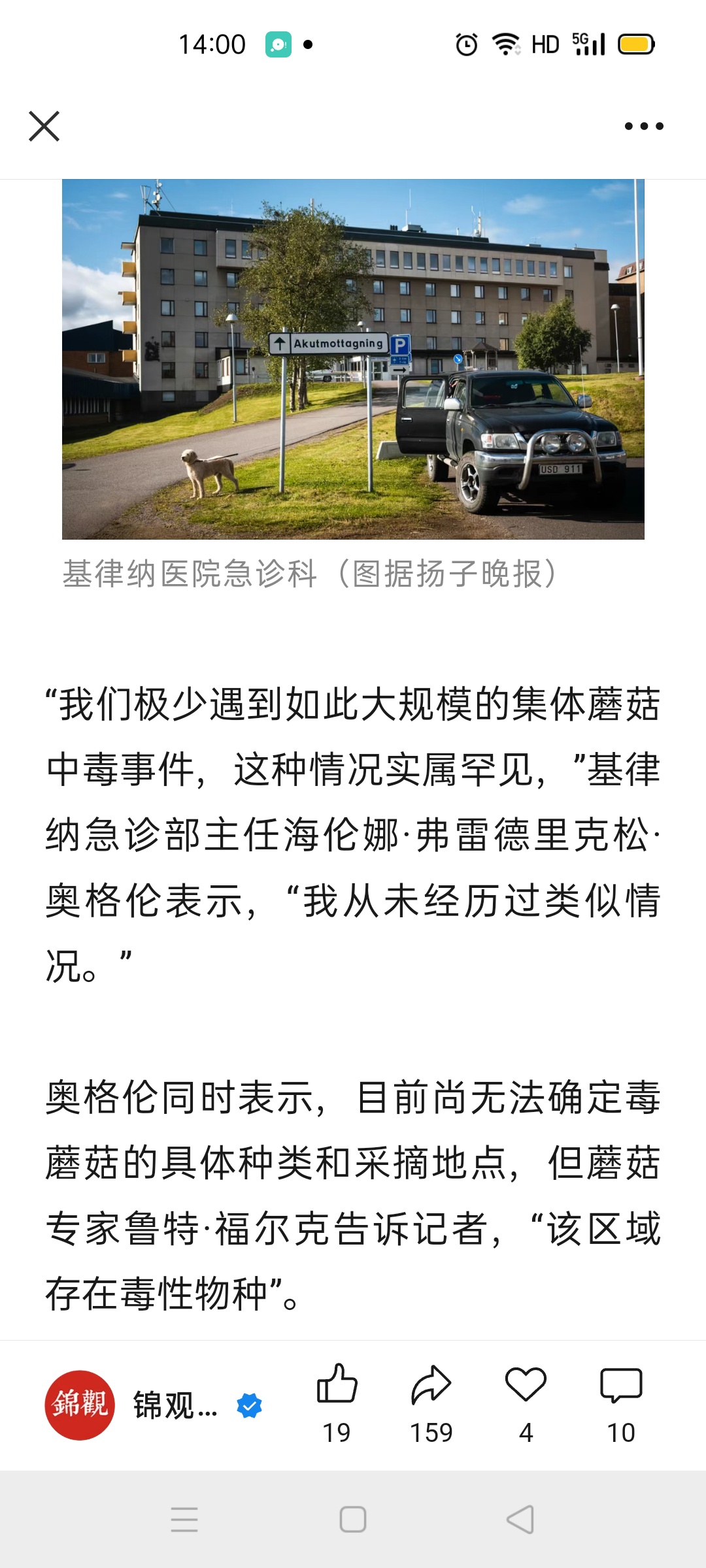This screenshot has height=1568, width=706.
Task: Share this article
Action: coord(431,1385)
